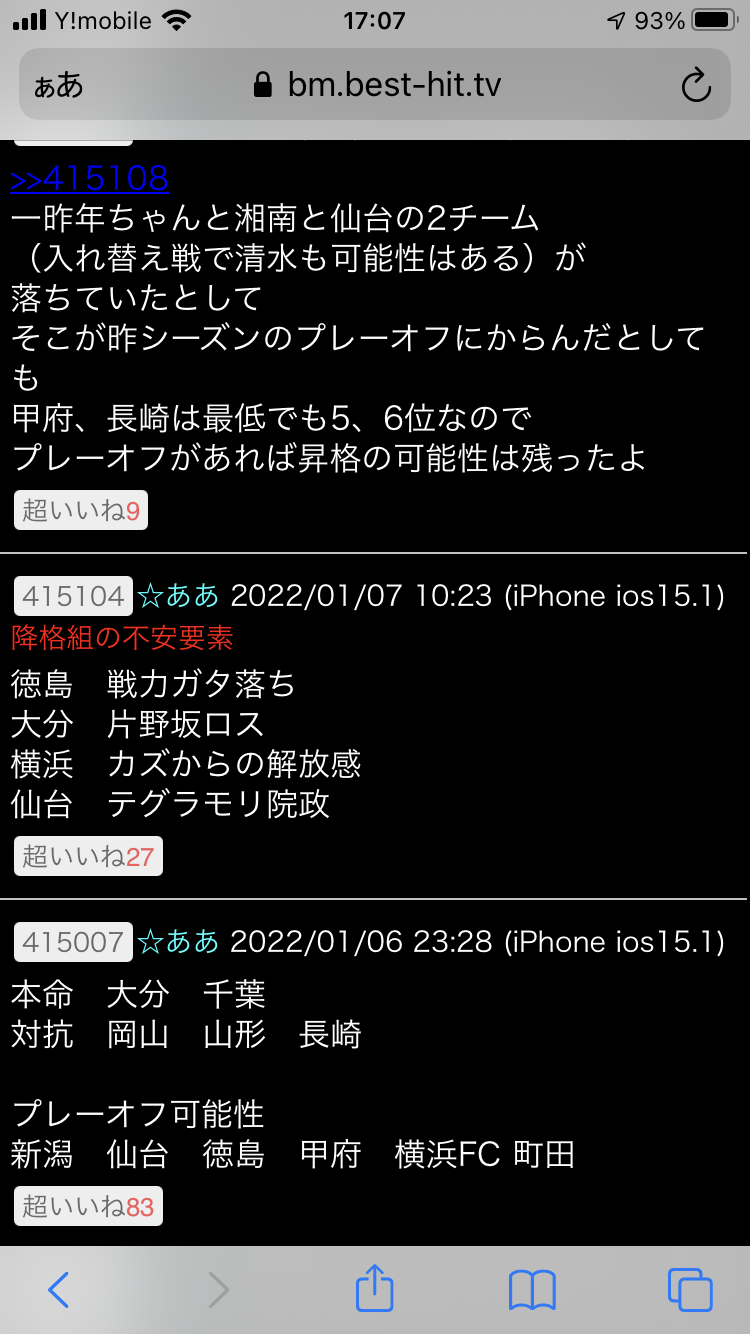Tap the bm.best-hit.tv address field

[376, 85]
